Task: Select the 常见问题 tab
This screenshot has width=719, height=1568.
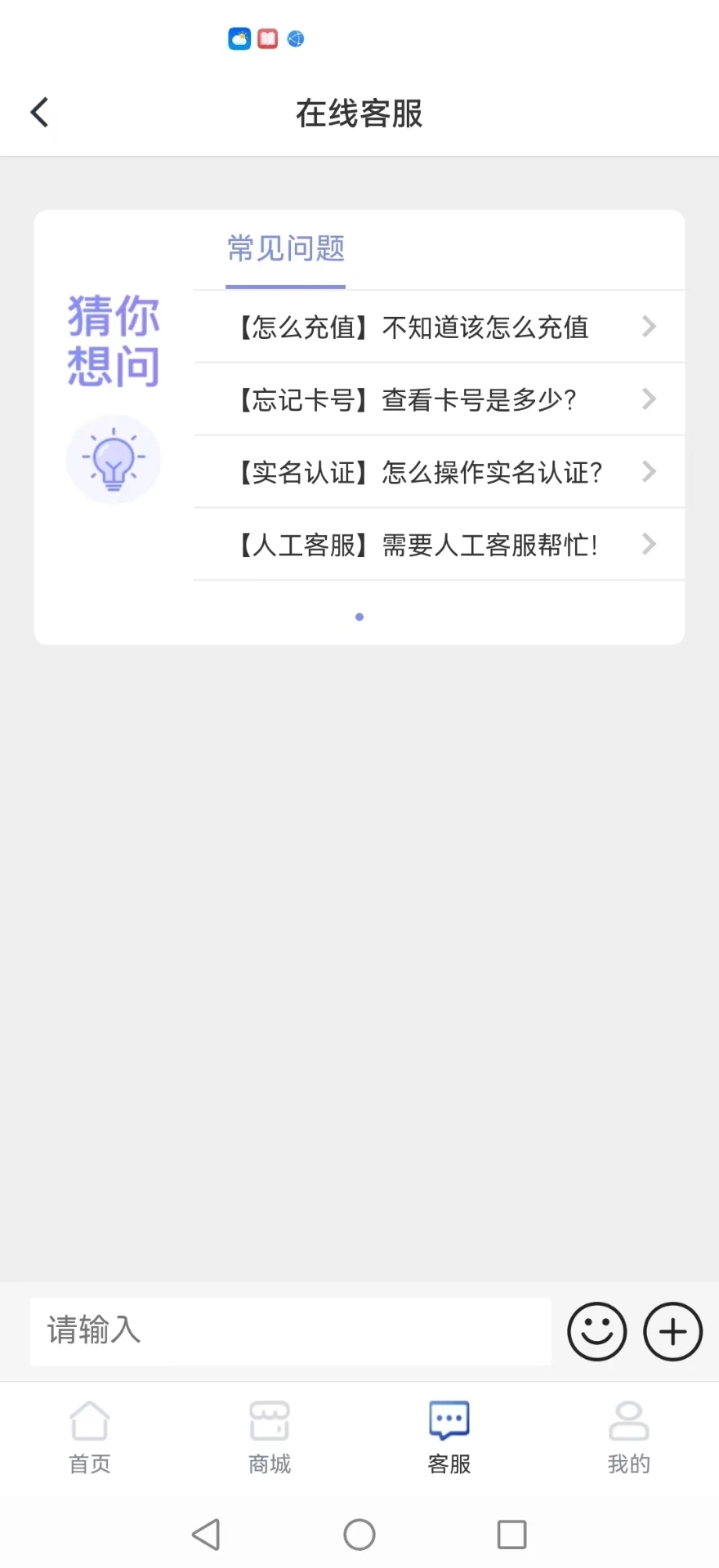Action: (x=285, y=250)
